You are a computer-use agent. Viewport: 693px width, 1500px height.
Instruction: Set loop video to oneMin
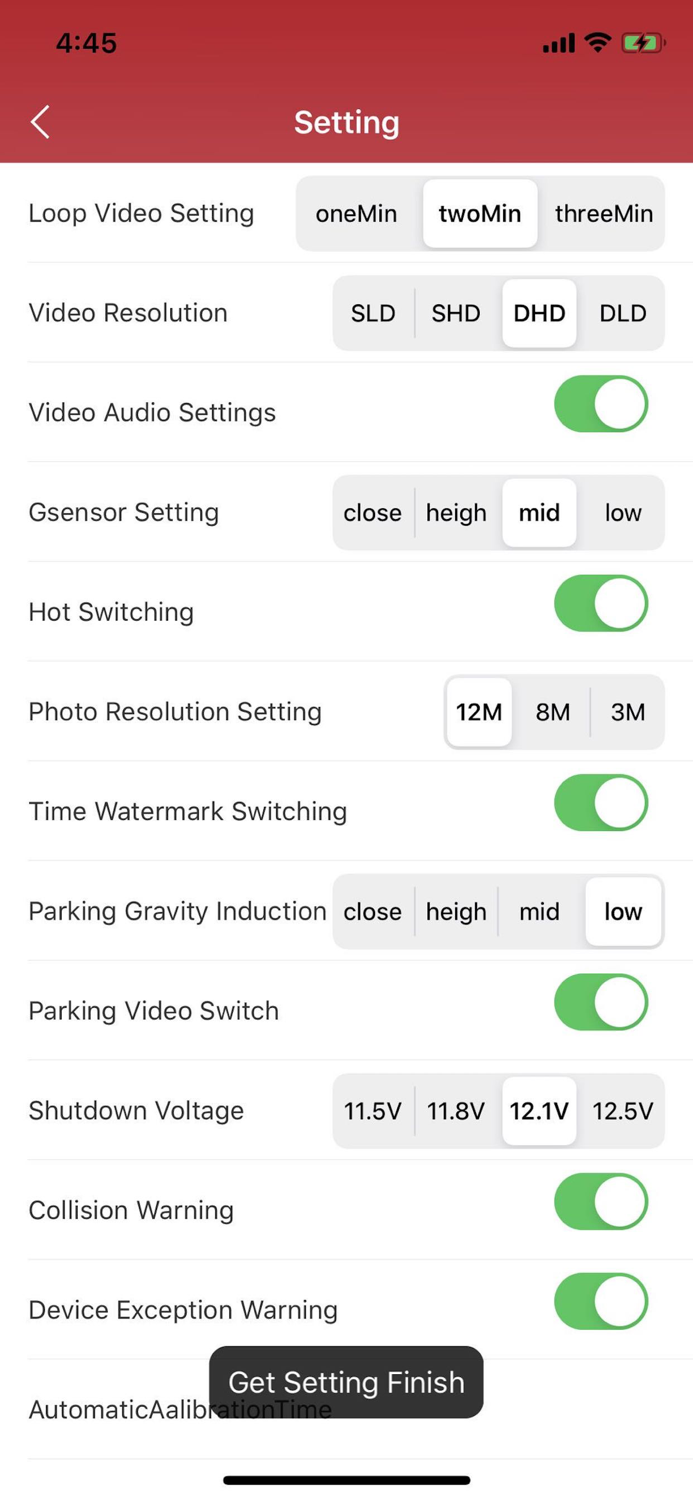(x=356, y=214)
